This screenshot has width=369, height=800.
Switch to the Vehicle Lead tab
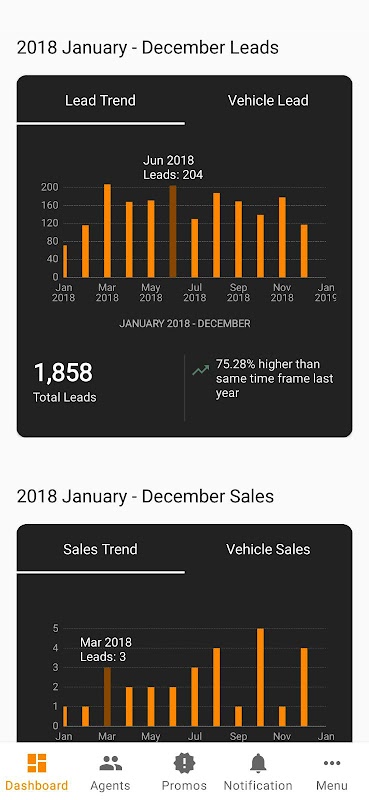(x=268, y=101)
